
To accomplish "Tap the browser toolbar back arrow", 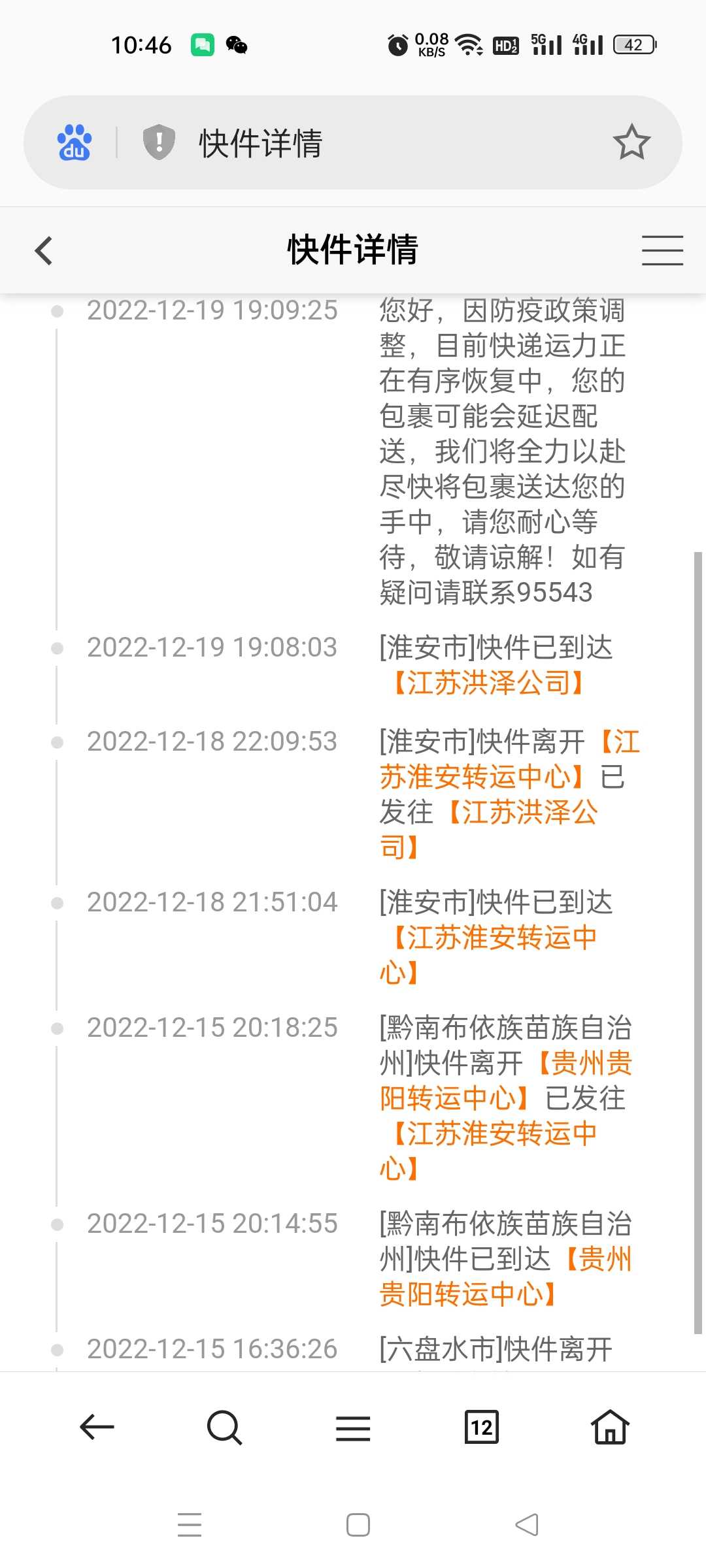I will pos(97,1426).
